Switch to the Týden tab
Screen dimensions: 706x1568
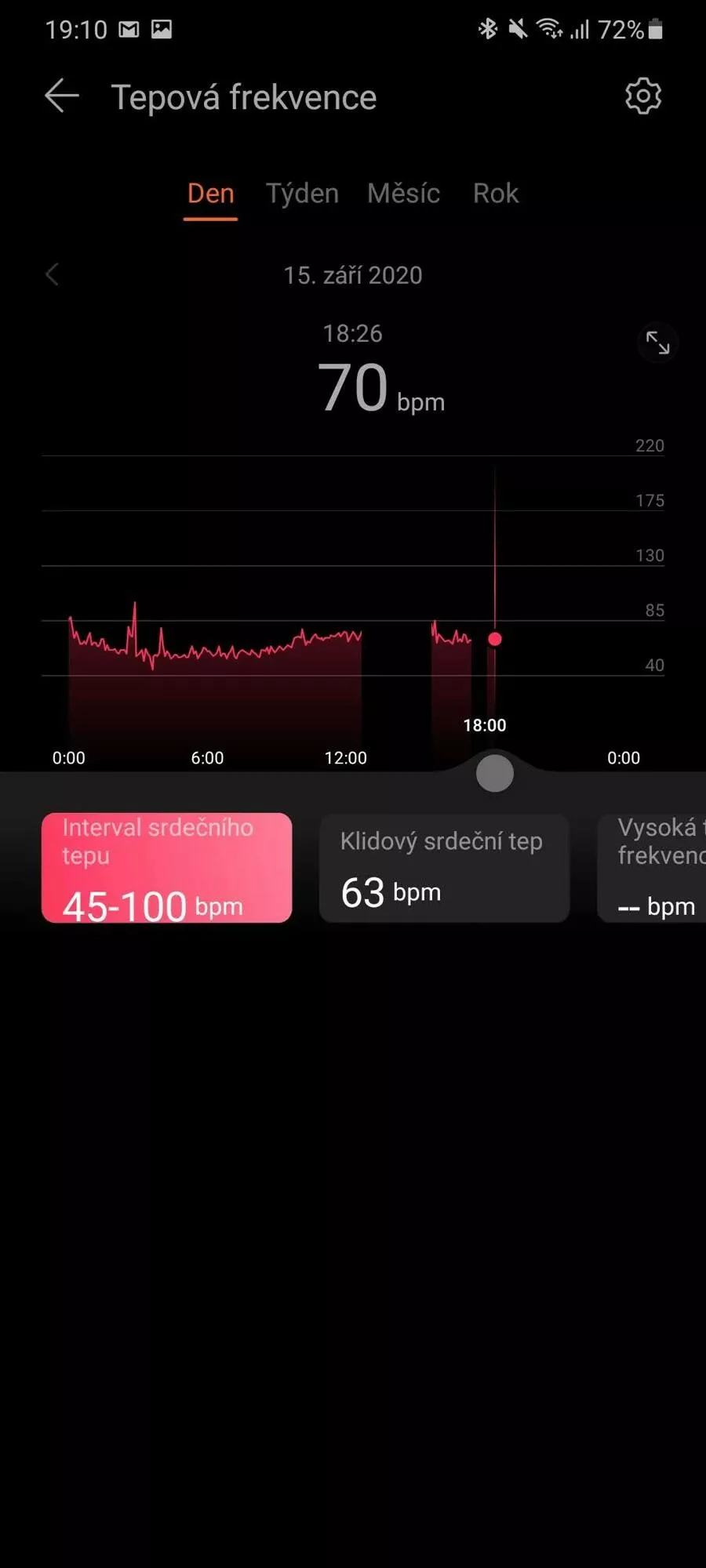(302, 194)
